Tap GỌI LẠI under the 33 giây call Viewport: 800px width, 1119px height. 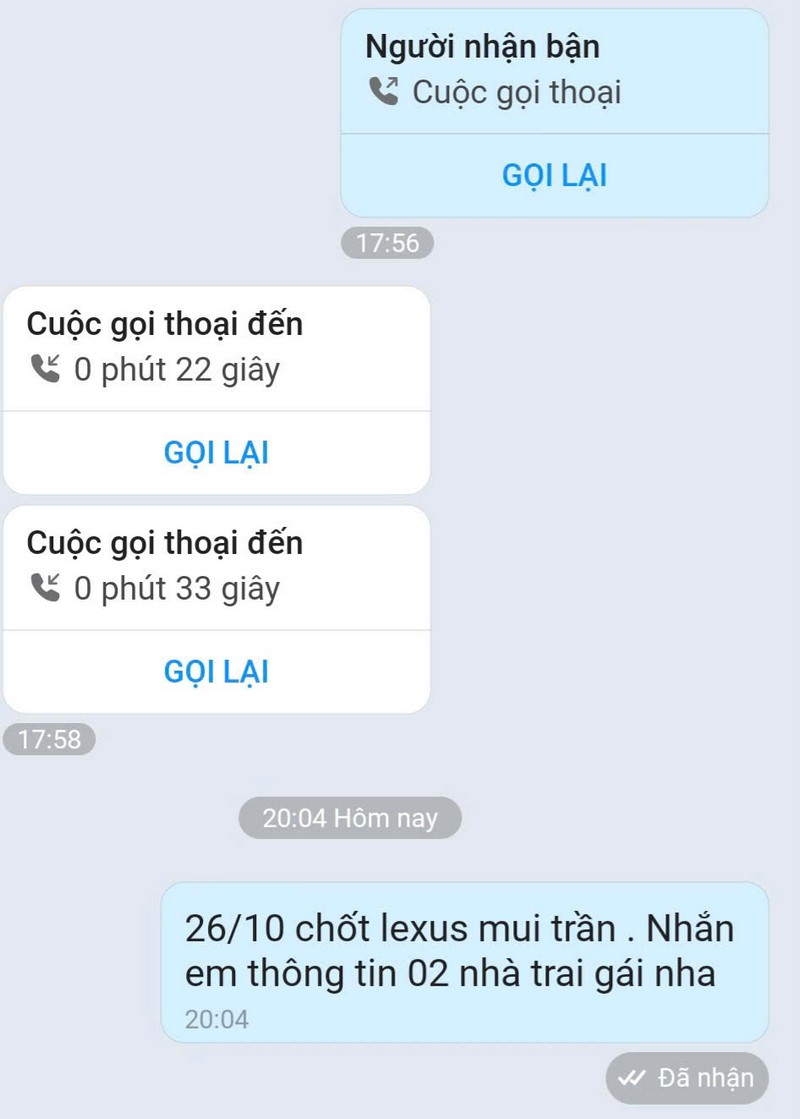tap(216, 671)
